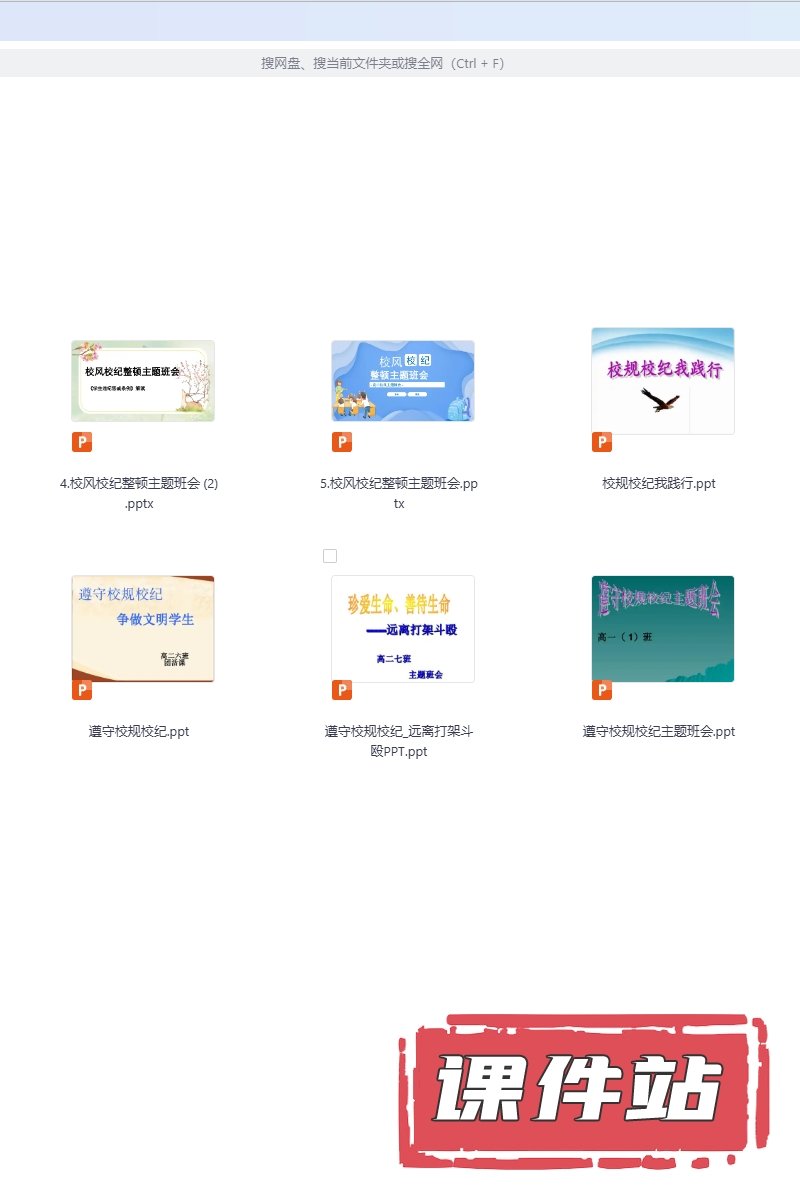Open the 遵守校规校纪主题班会.ppt file
Viewport: 800px width, 1200px height.
662,629
